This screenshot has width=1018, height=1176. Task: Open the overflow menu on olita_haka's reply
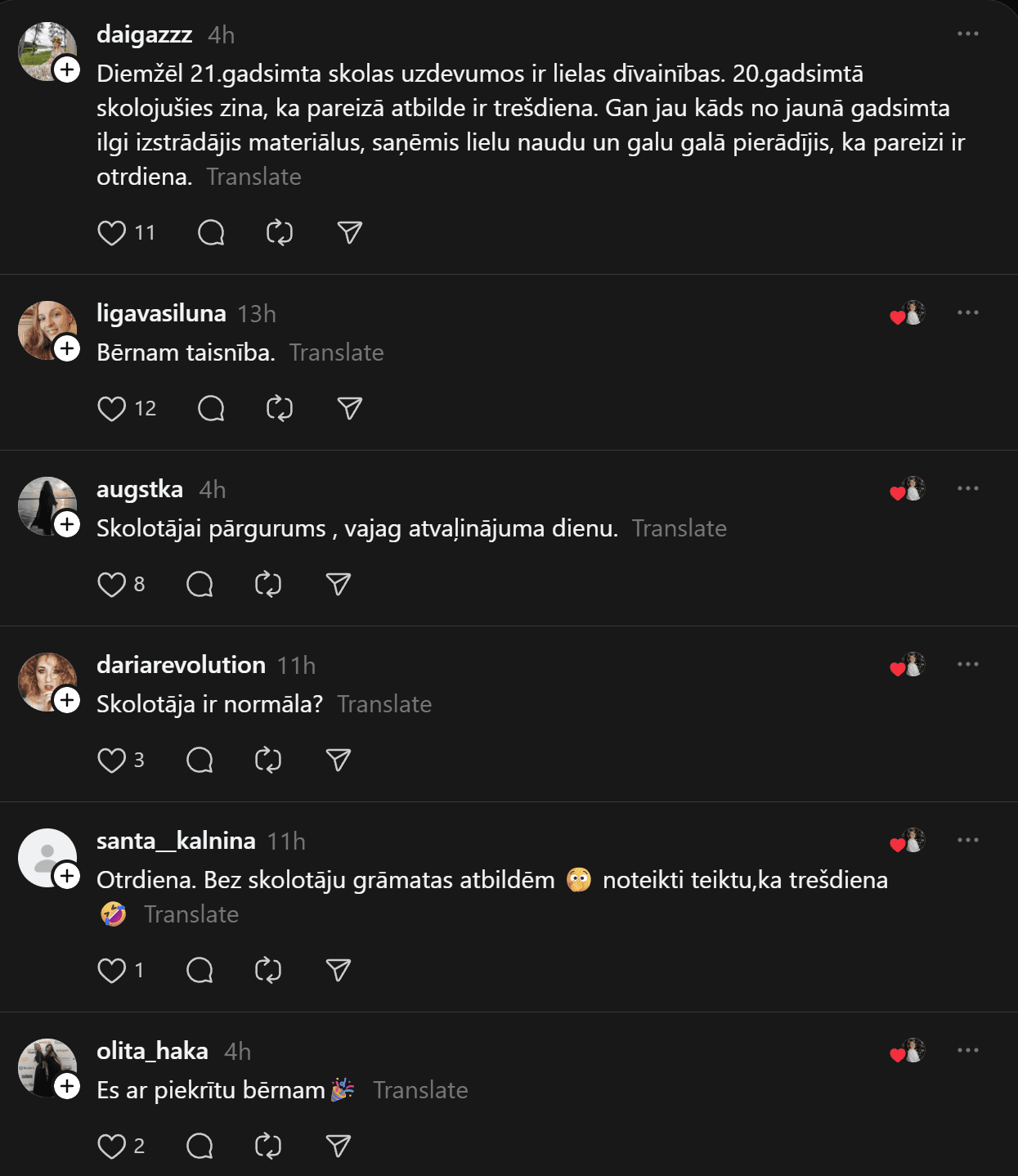coord(967,1050)
